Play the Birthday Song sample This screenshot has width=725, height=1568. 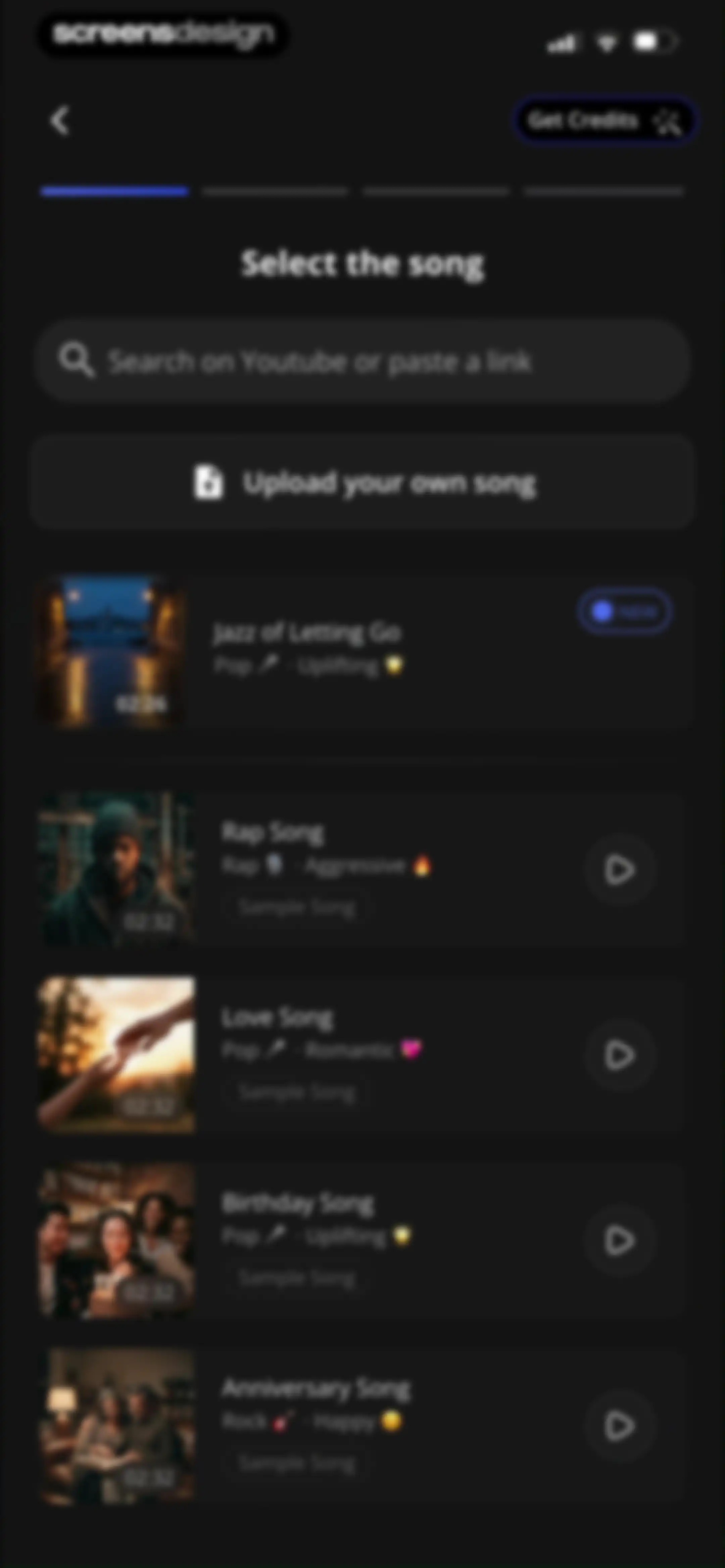619,1241
